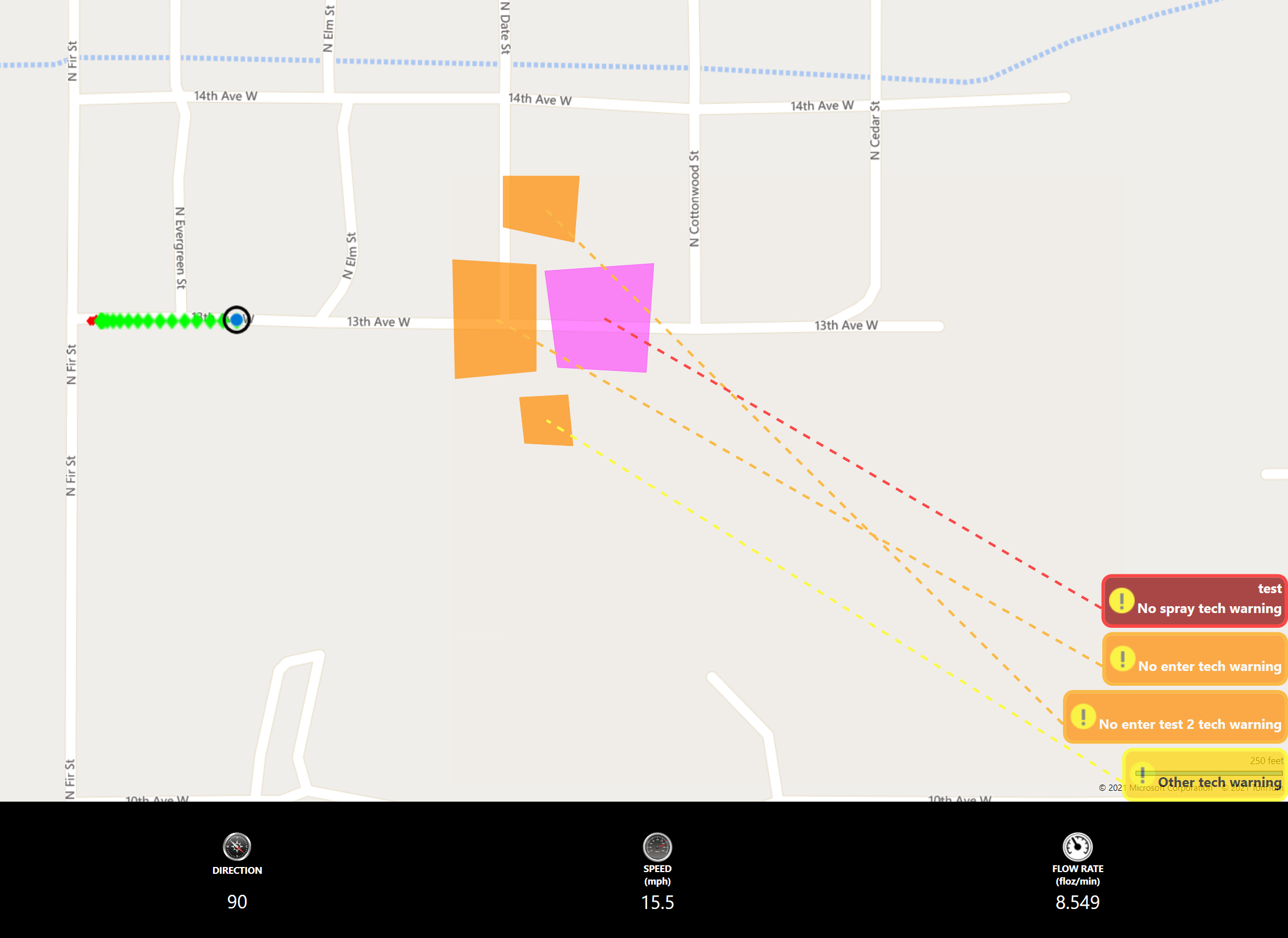The width and height of the screenshot is (1288, 938).
Task: Tap the blue current location marker
Action: click(236, 320)
